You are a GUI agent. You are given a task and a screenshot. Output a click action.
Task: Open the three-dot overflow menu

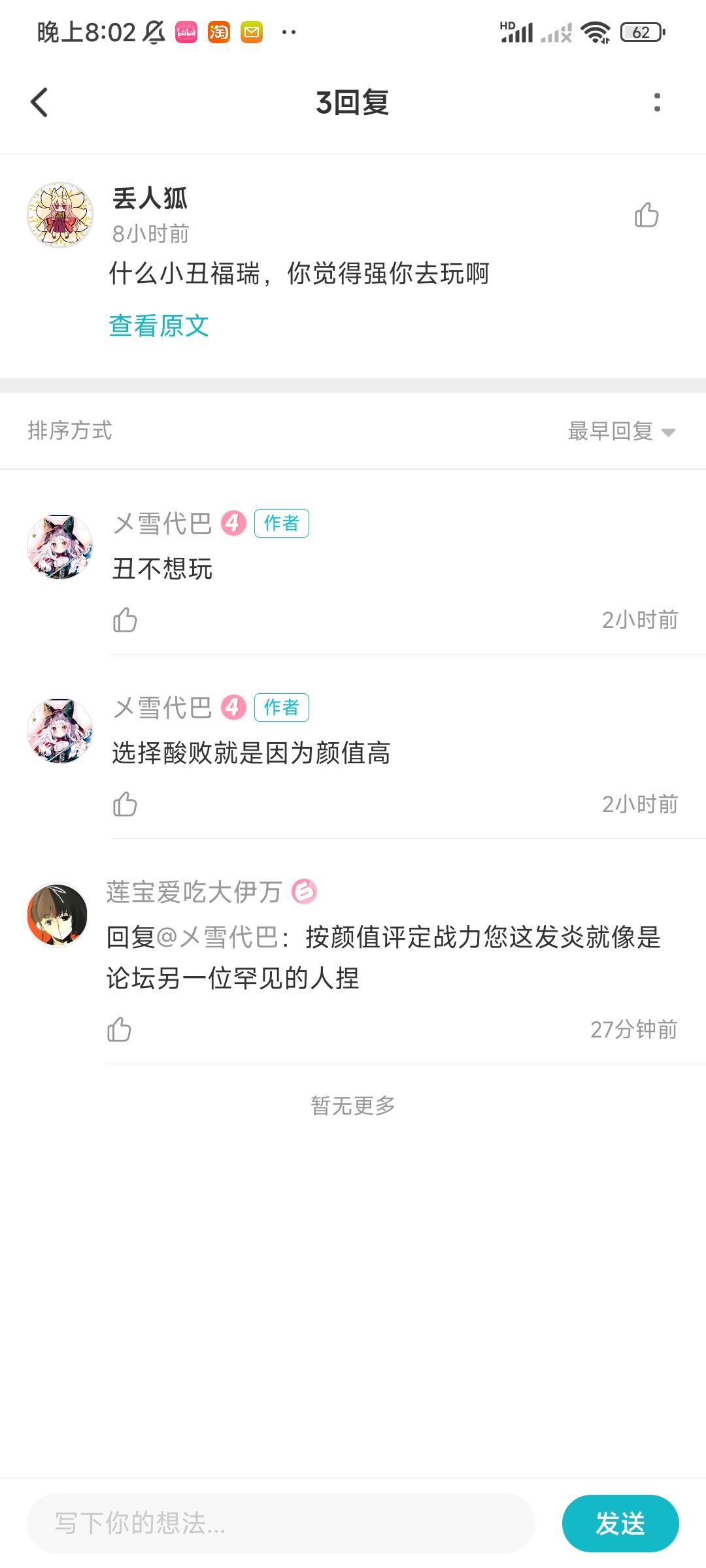pyautogui.click(x=657, y=103)
